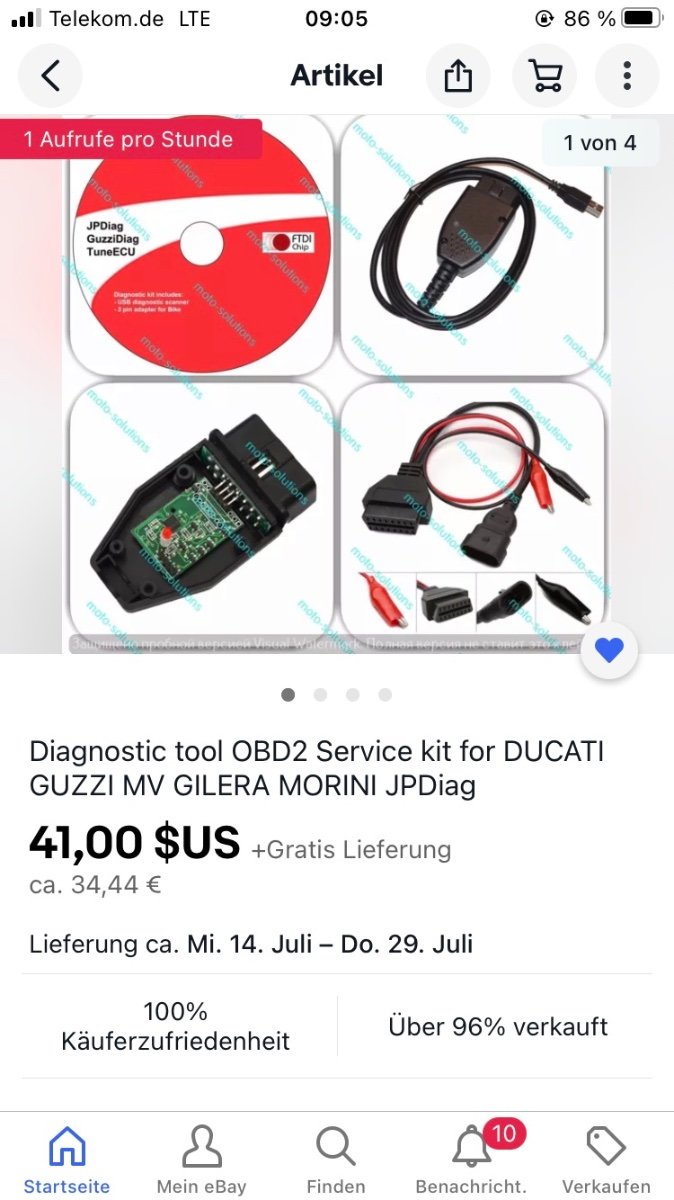Image resolution: width=674 pixels, height=1200 pixels.
Task: Add item to watchlist with heart icon
Action: (x=609, y=651)
